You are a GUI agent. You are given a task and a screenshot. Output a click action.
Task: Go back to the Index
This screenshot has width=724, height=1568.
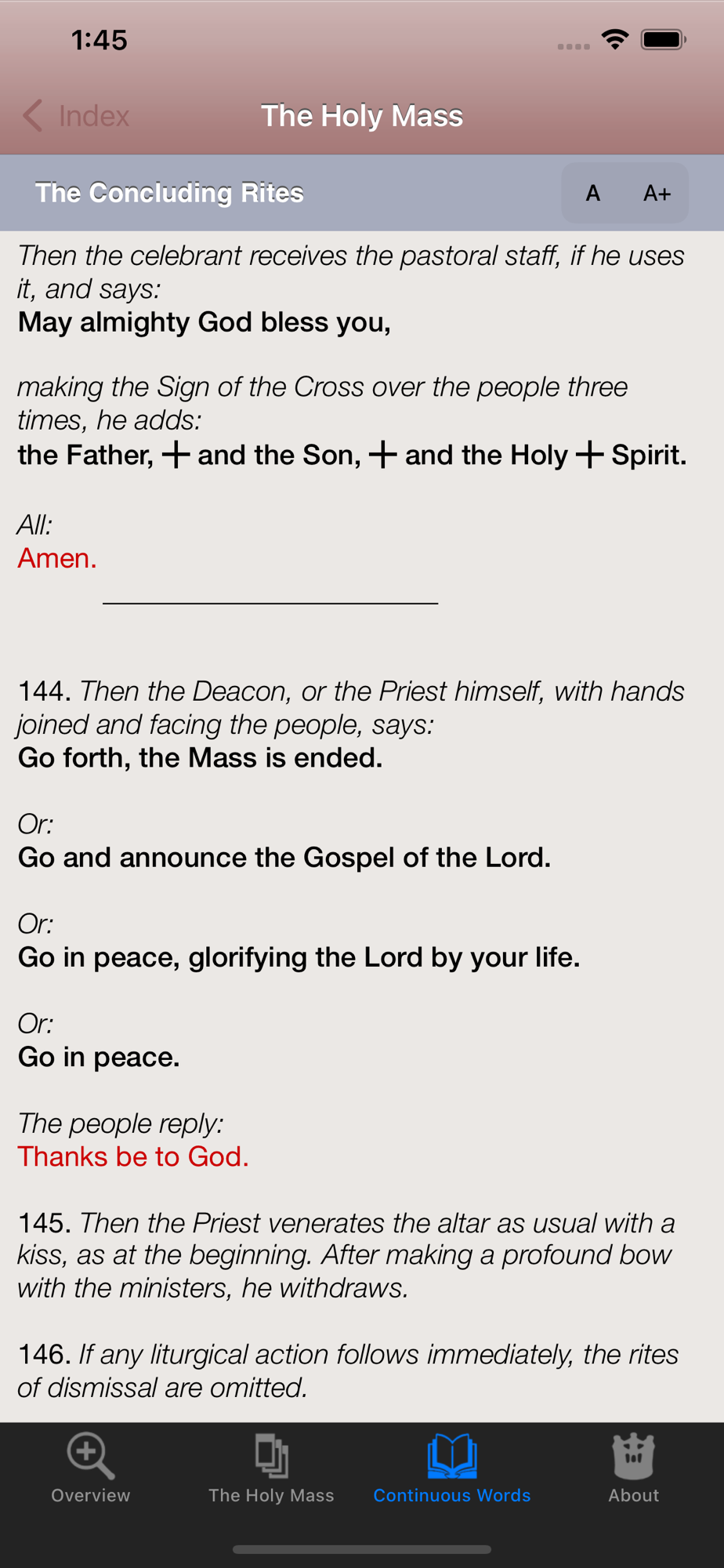tap(76, 116)
